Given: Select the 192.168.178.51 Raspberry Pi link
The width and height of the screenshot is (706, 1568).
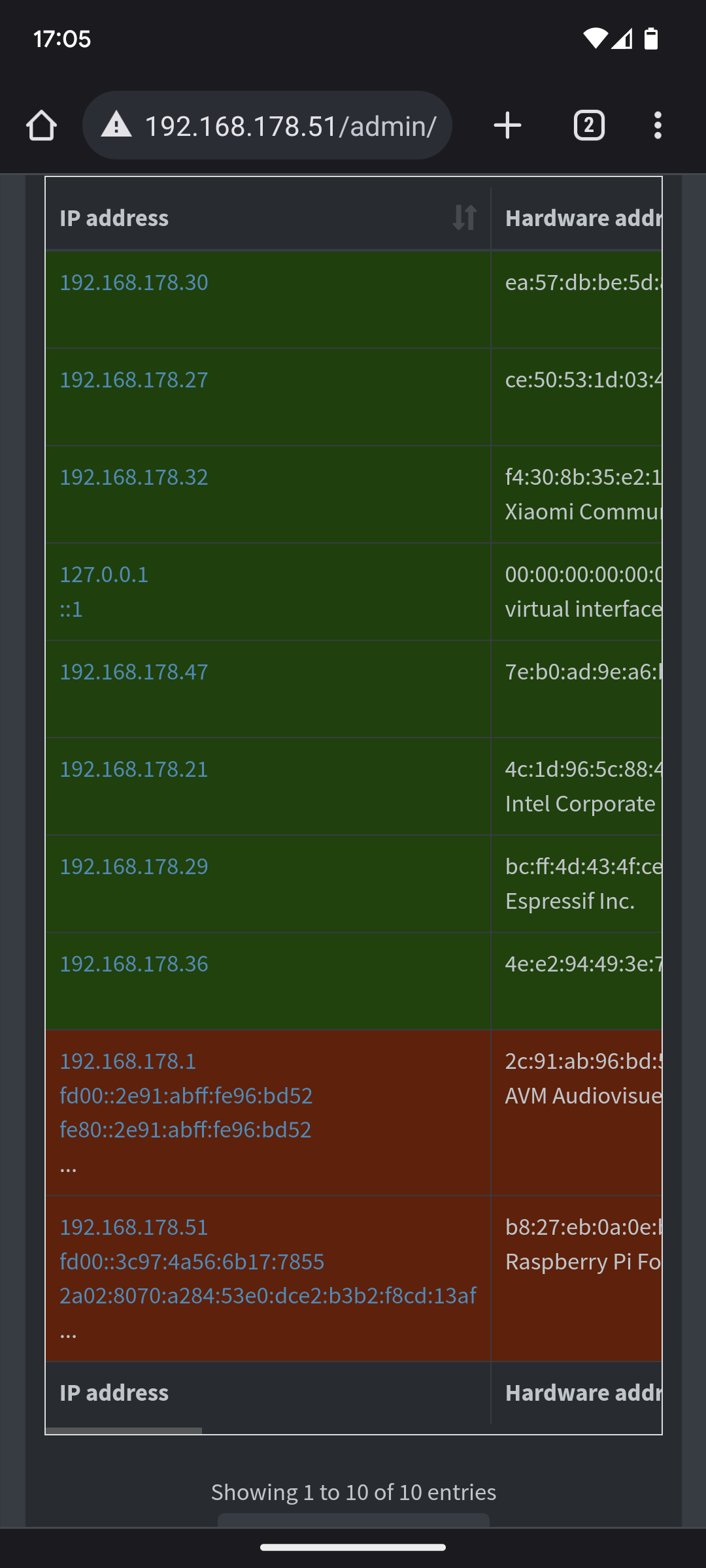Looking at the screenshot, I should tap(134, 1227).
